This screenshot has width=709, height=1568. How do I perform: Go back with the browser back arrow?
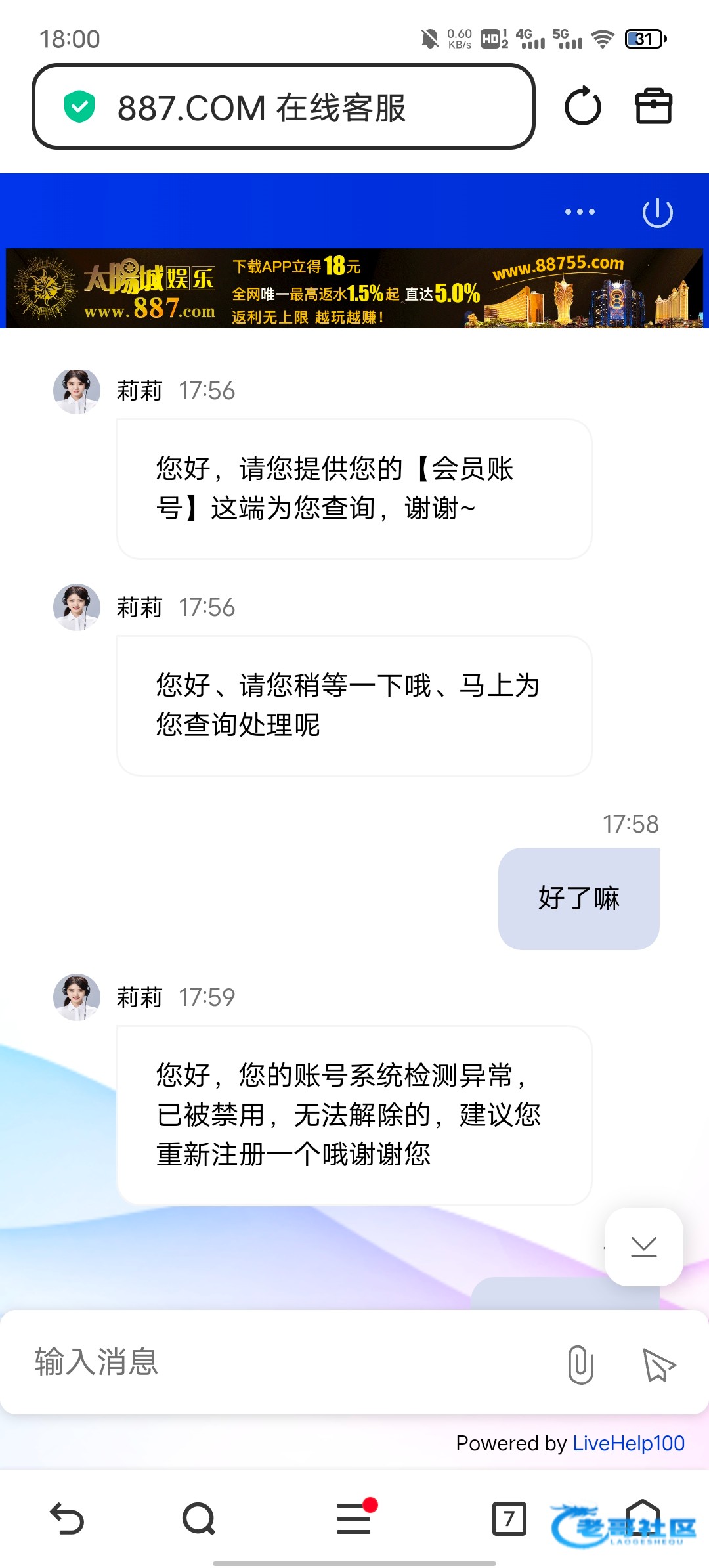pos(67,1519)
